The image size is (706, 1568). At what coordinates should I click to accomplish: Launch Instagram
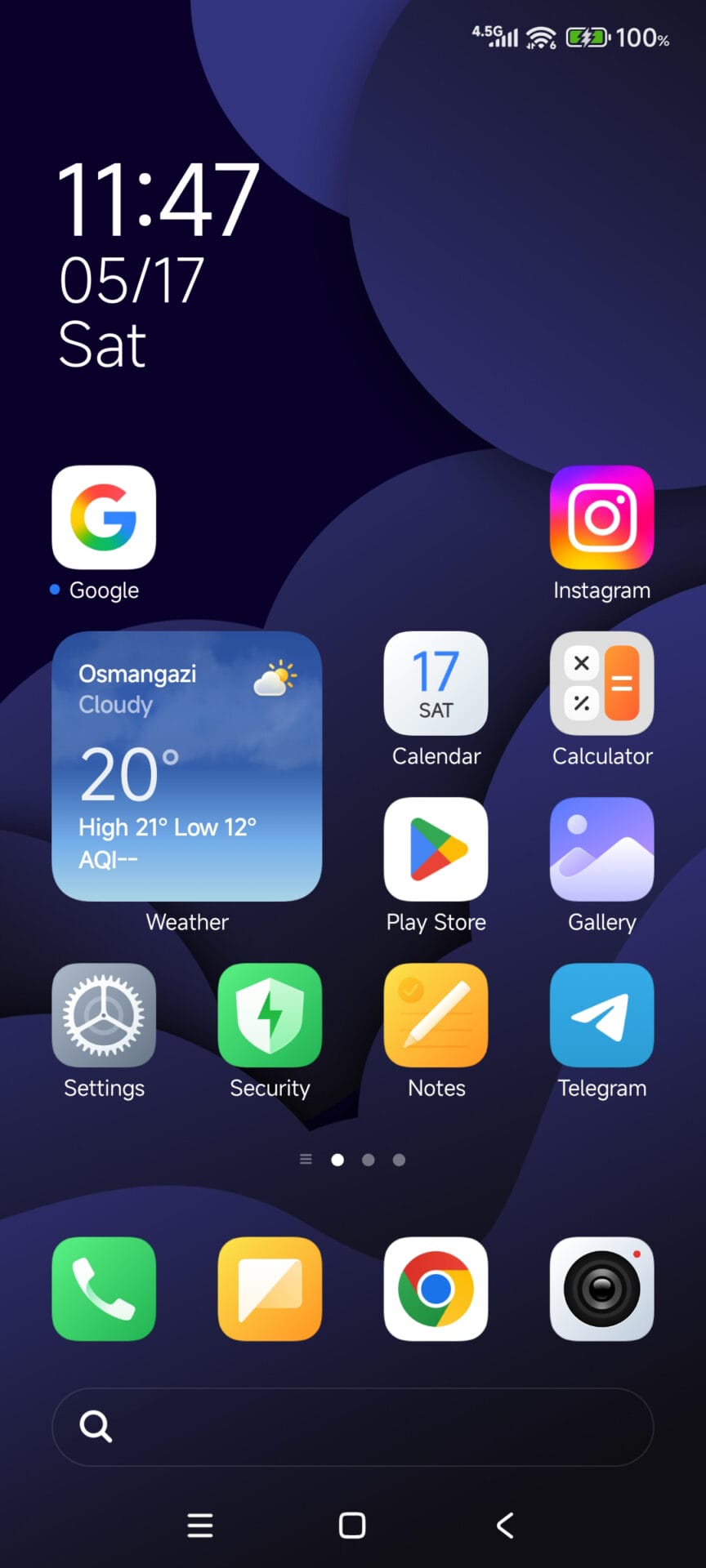[601, 518]
